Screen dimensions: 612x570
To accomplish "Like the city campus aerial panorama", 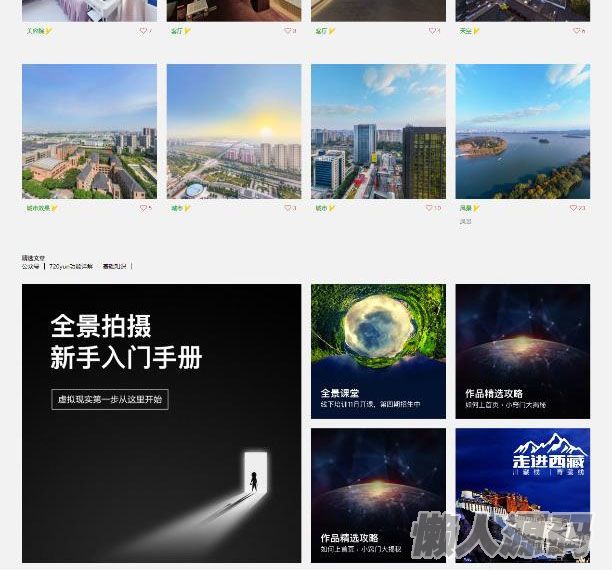I will tap(141, 208).
